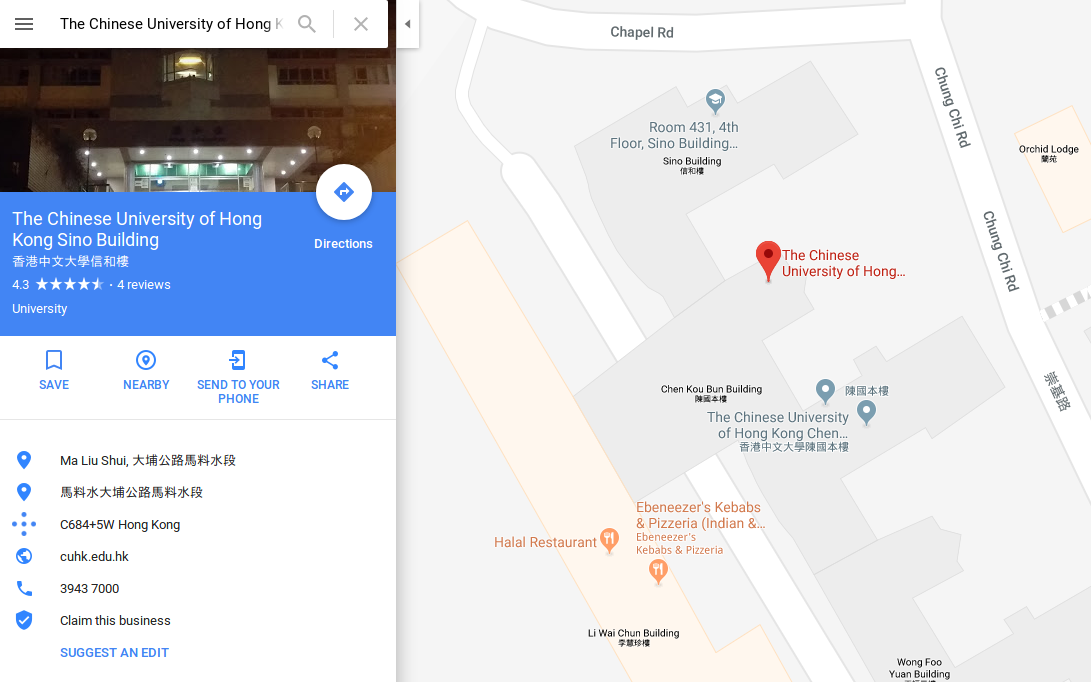This screenshot has width=1091, height=682.
Task: Tap Suggest an edit
Action: pos(114,653)
